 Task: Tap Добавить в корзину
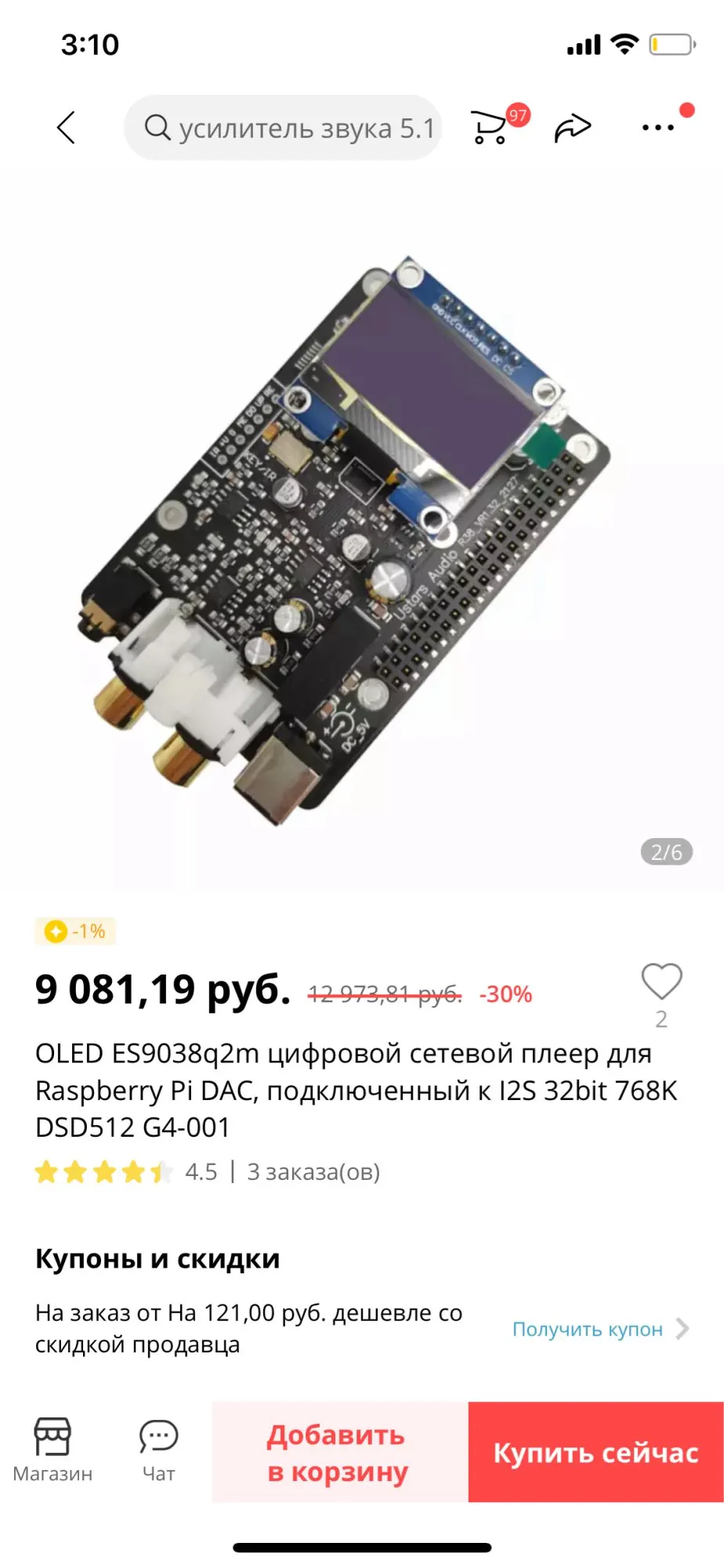point(339,1453)
